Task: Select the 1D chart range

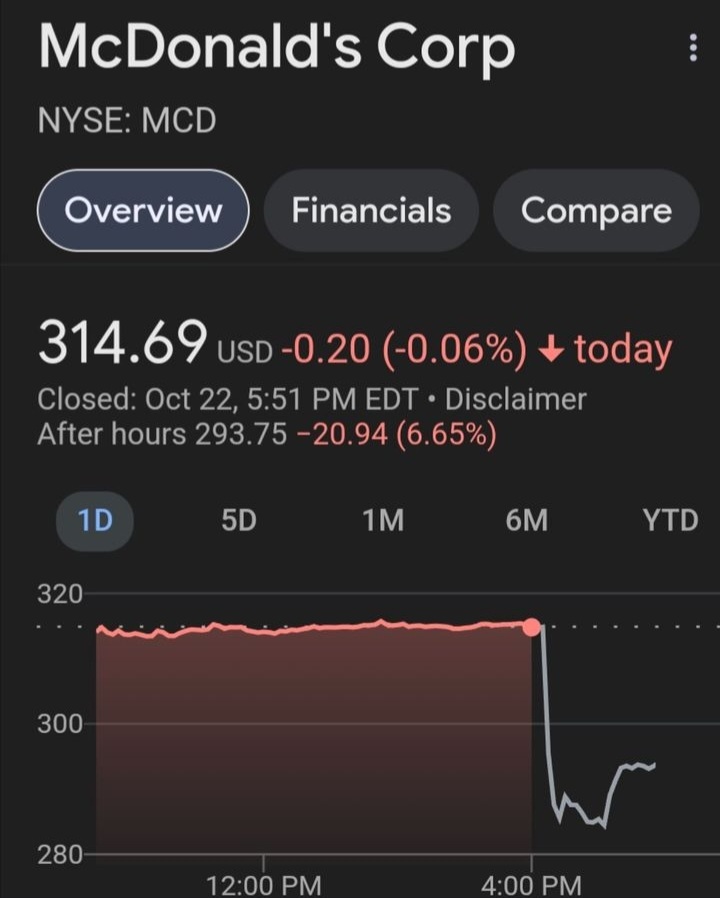Action: pos(95,520)
